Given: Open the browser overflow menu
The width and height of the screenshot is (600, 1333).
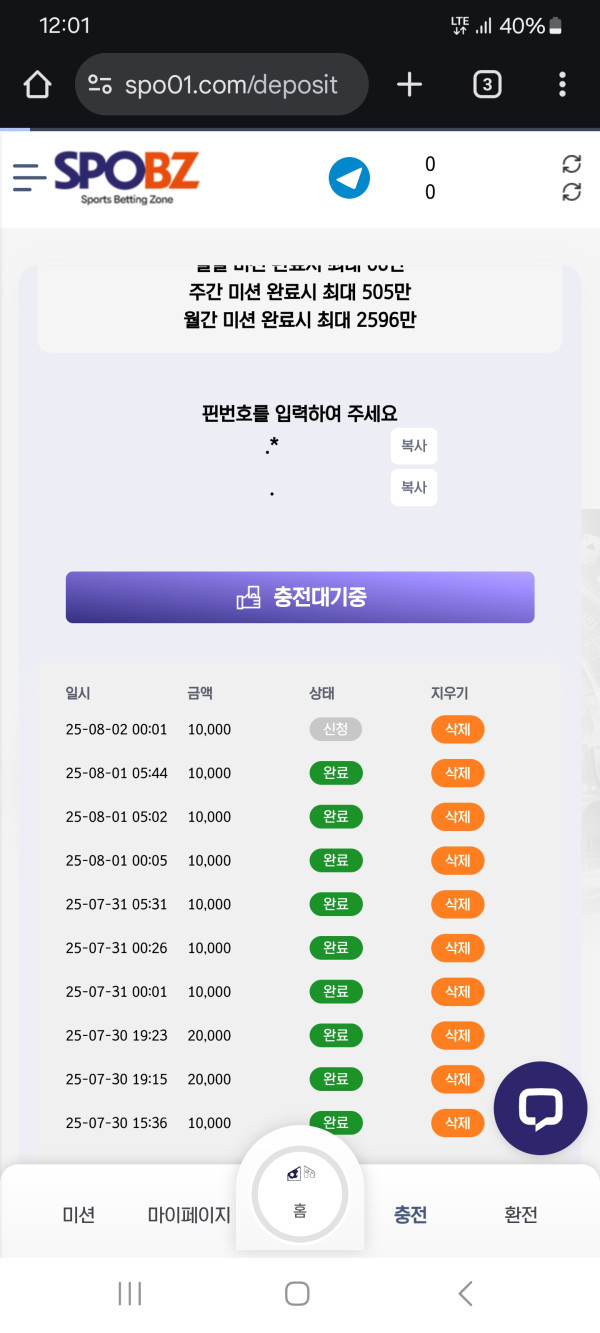Looking at the screenshot, I should coord(562,85).
